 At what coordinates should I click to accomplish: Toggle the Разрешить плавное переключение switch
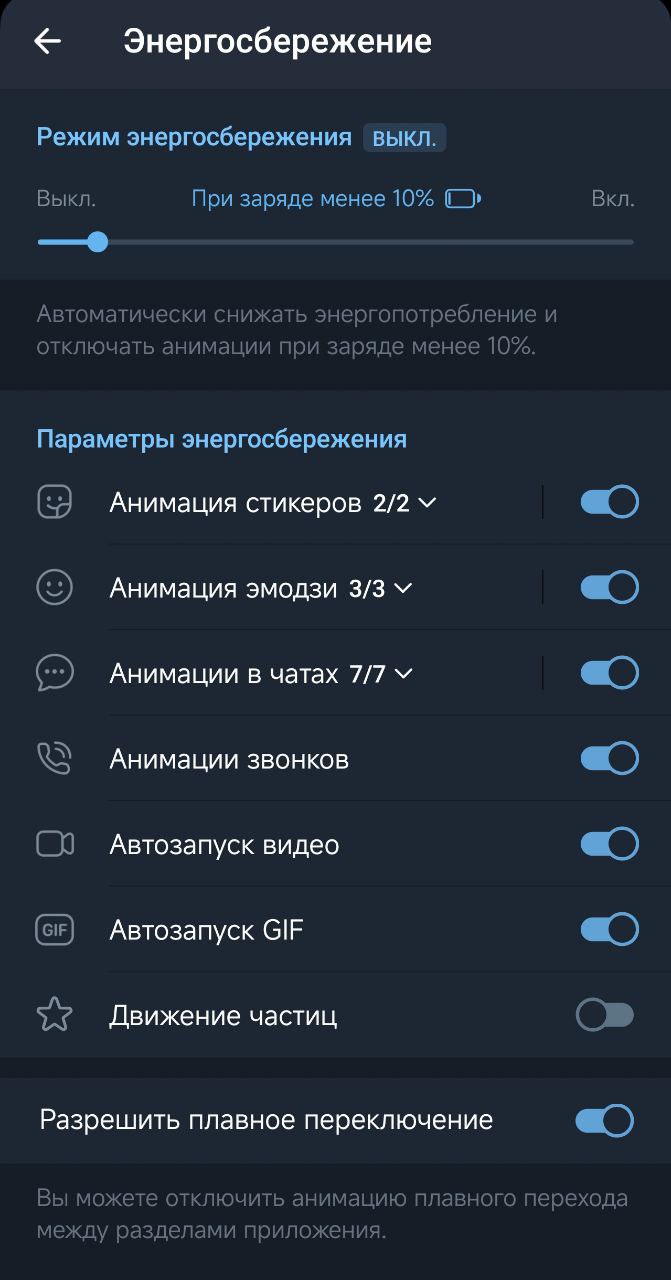tap(604, 1121)
